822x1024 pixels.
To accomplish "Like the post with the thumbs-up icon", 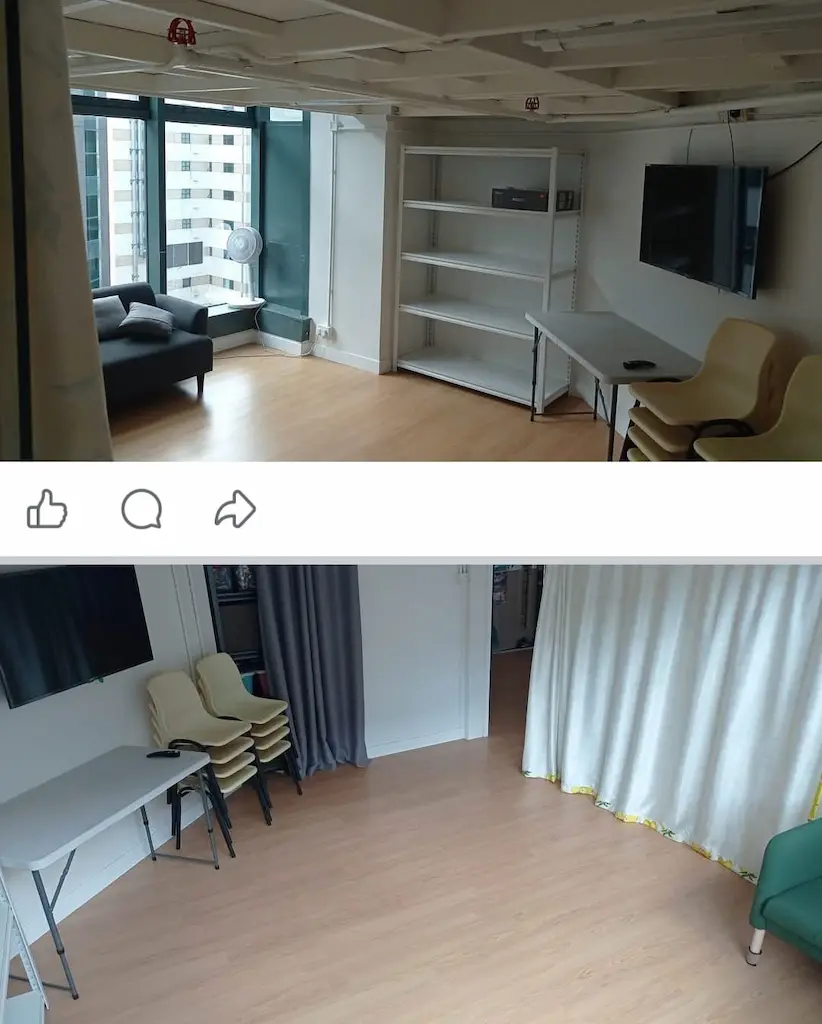I will point(47,509).
